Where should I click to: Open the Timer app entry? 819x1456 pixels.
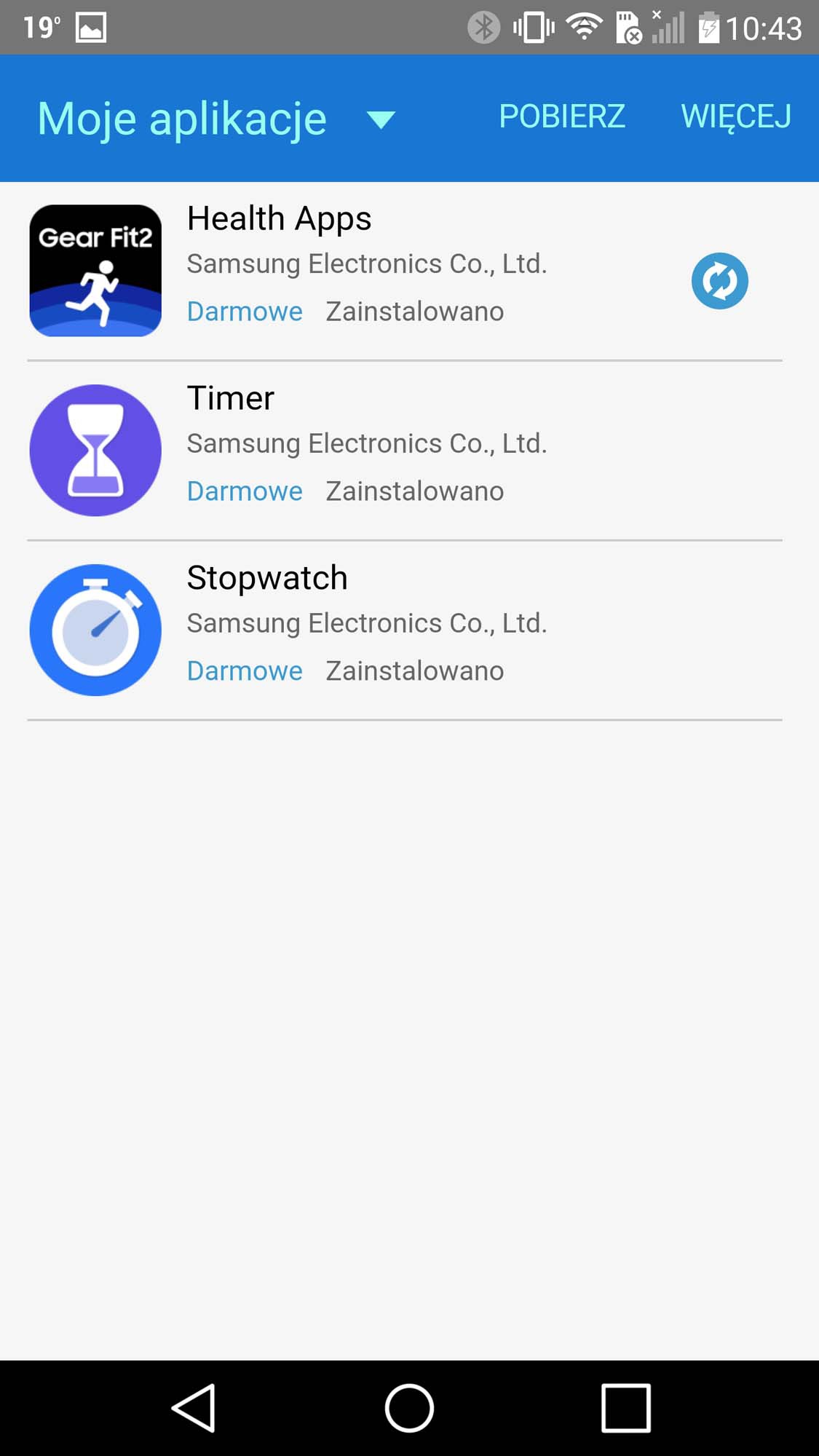pyautogui.click(x=405, y=451)
